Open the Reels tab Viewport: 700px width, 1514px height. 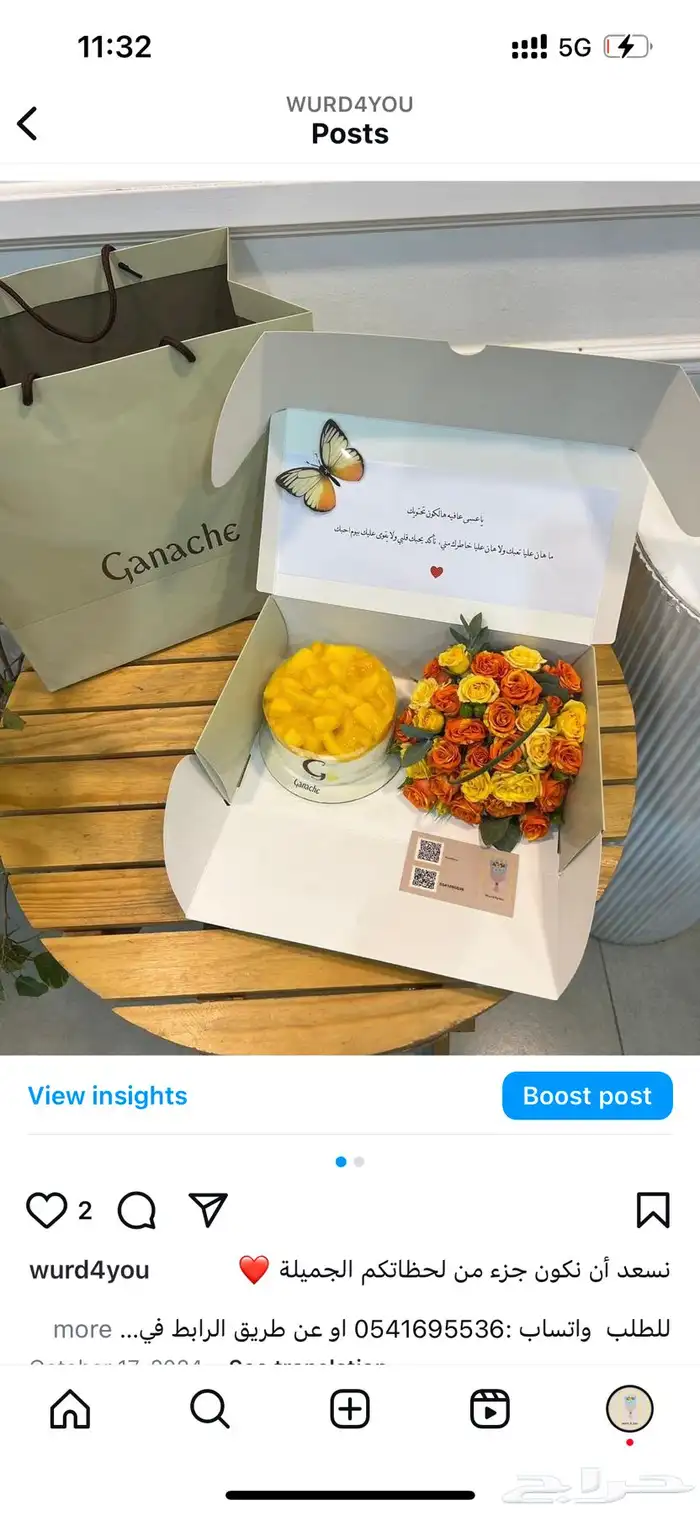[x=490, y=1409]
